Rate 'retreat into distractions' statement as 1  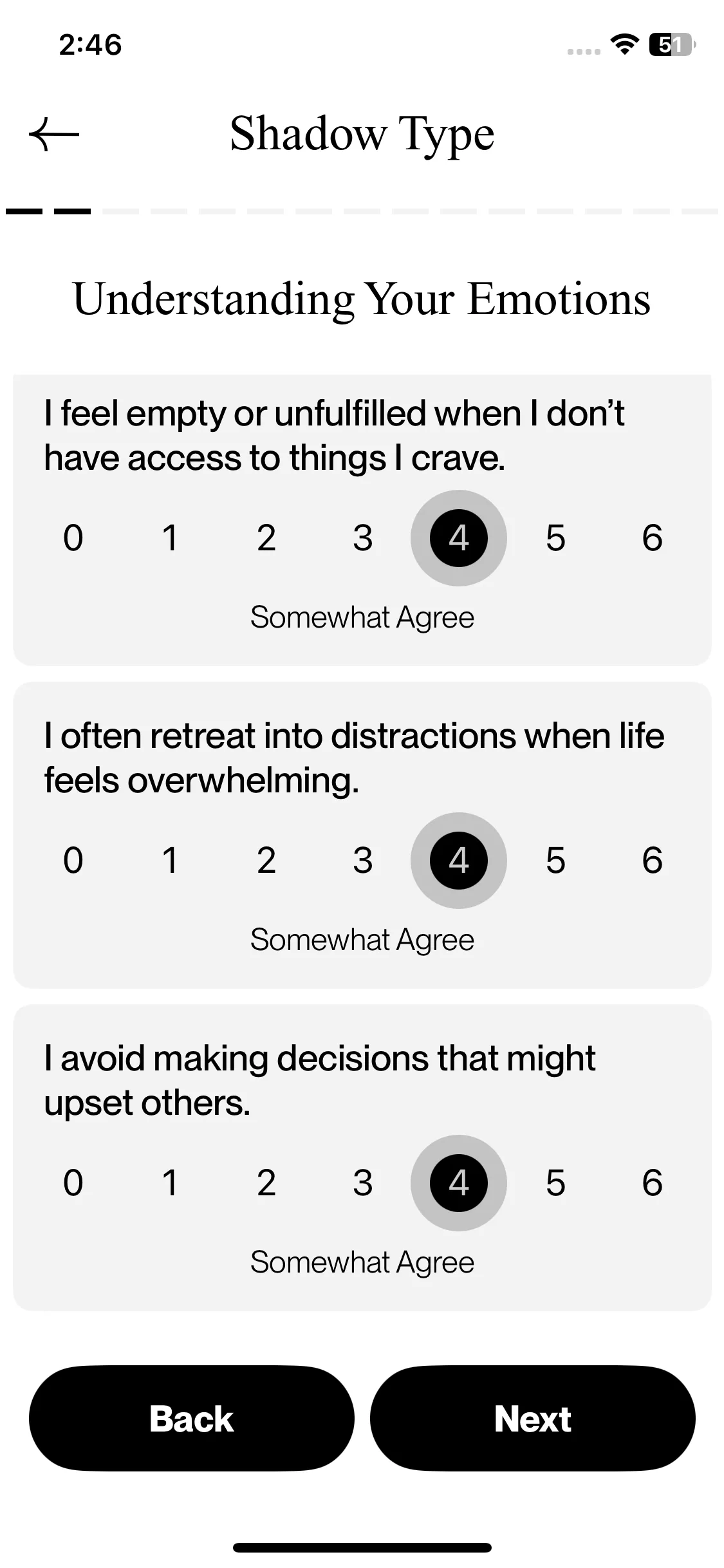pos(169,861)
